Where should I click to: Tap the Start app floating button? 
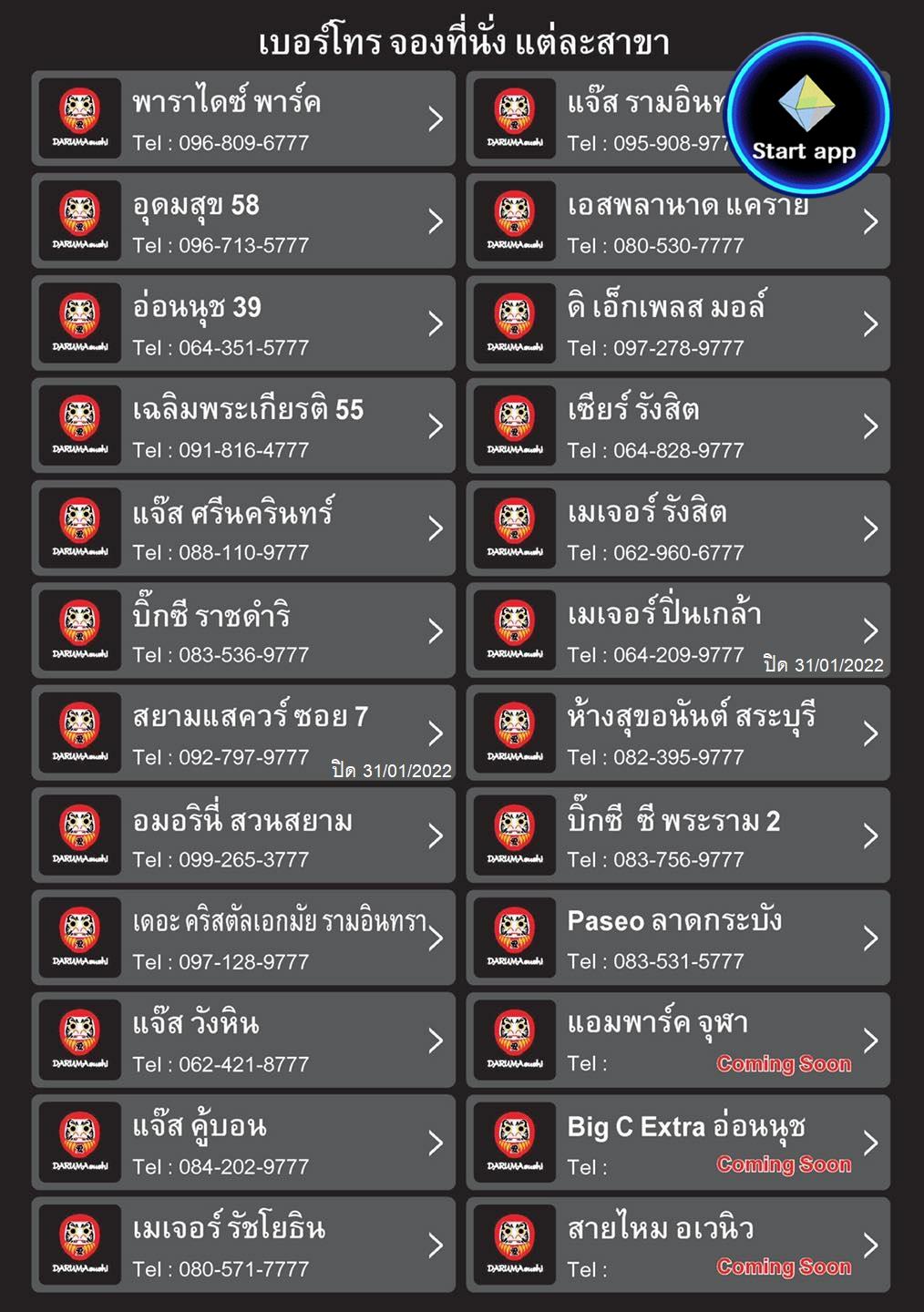click(x=807, y=115)
